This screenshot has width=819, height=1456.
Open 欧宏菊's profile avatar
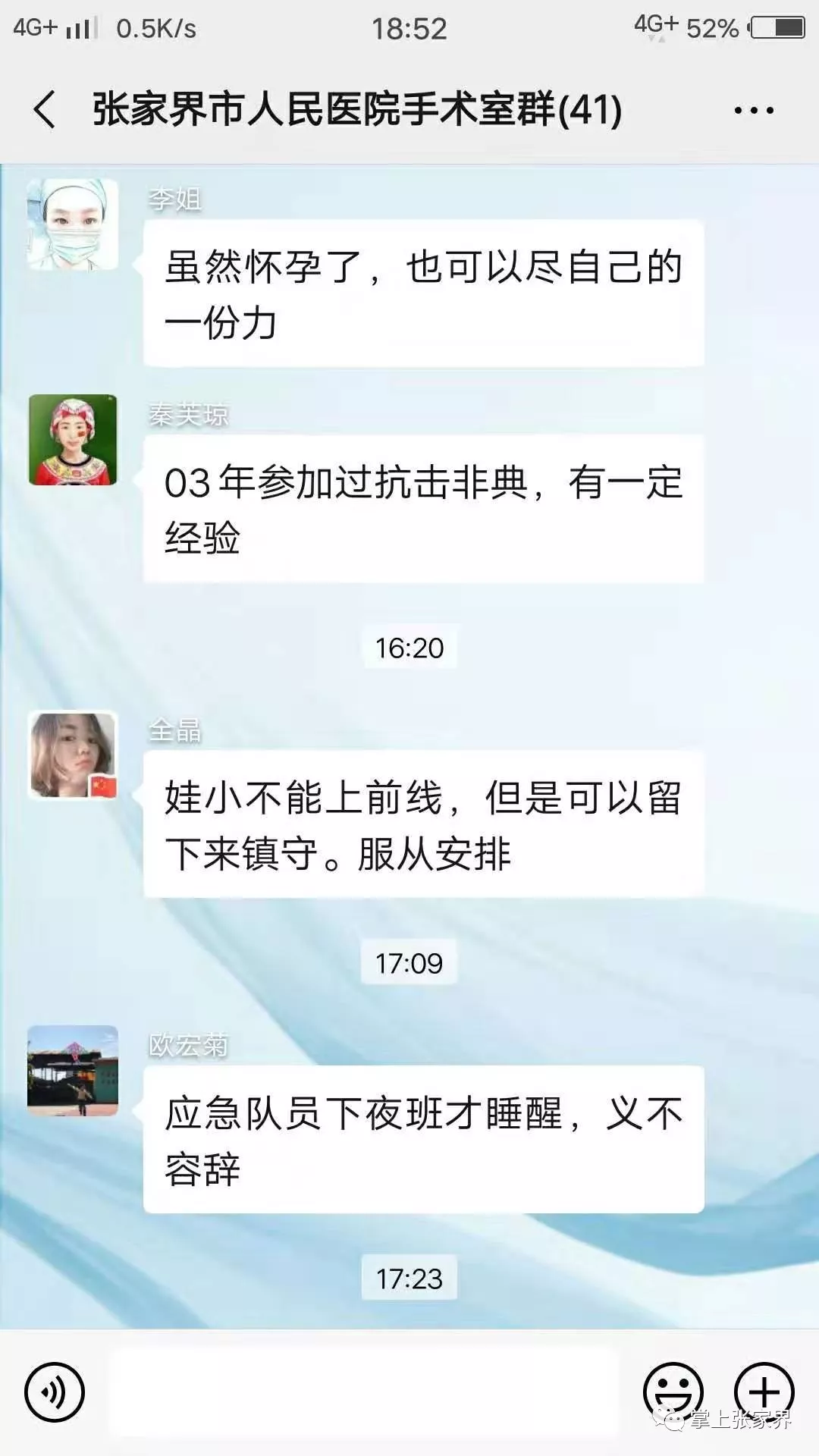[x=73, y=1071]
